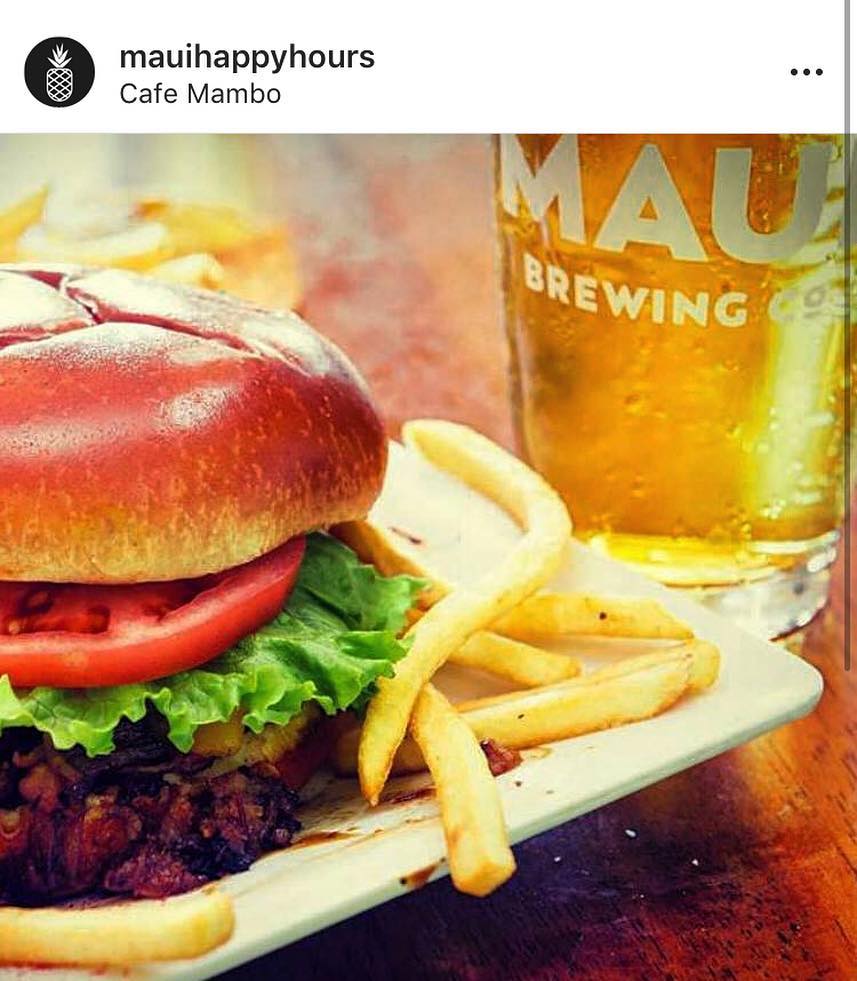
Task: Open the mauihappyhours username link
Action: [x=247, y=57]
